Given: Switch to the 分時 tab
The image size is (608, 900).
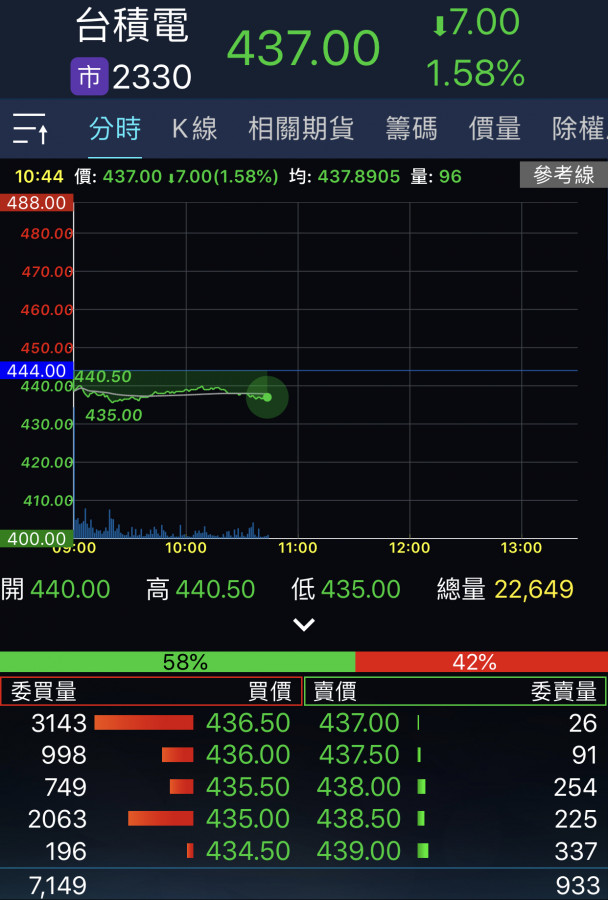Looking at the screenshot, I should click(115, 129).
